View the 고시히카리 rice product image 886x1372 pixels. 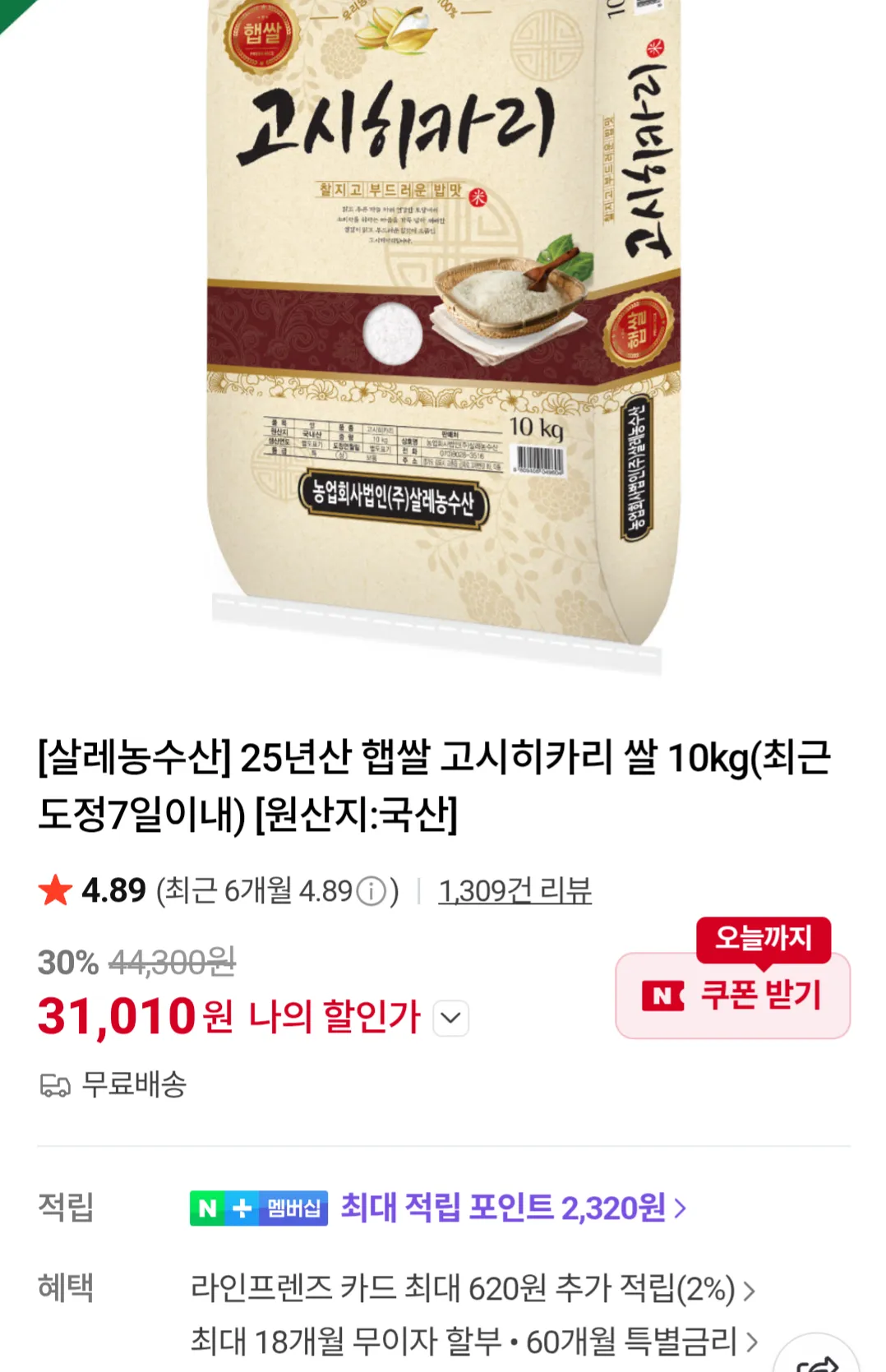click(443, 329)
